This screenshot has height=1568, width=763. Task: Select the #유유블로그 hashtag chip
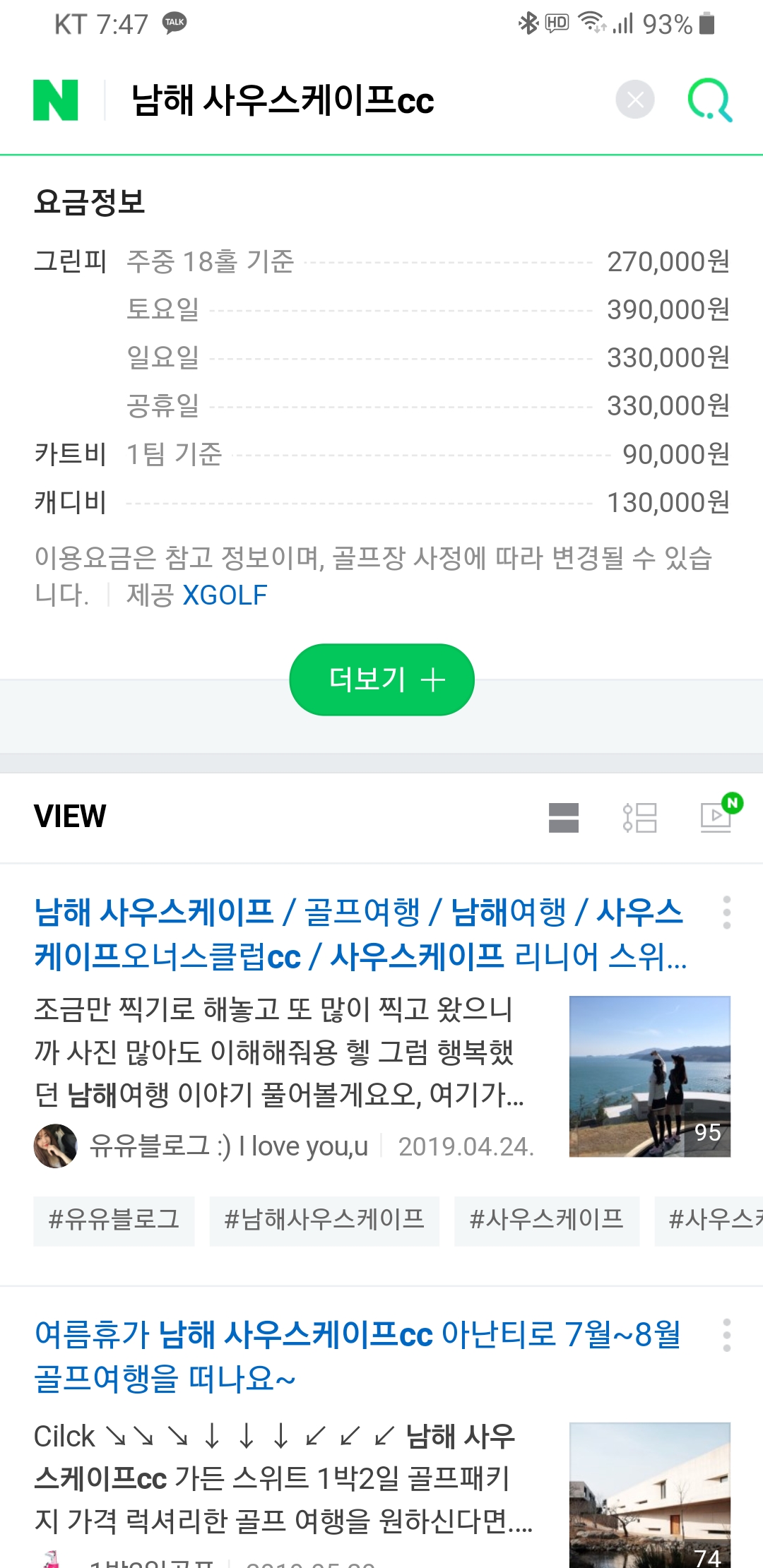[114, 1220]
